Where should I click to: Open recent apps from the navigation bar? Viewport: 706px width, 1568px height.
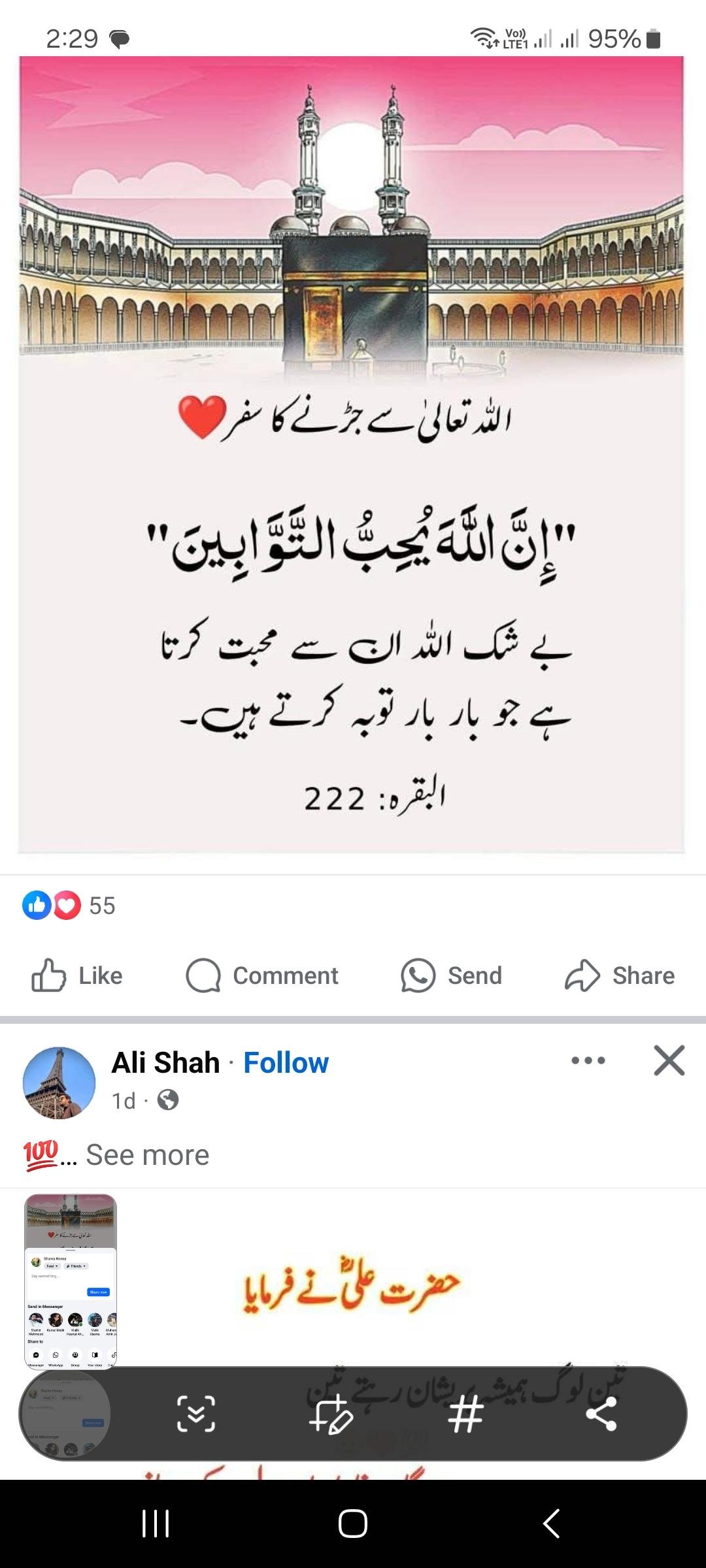click(156, 1524)
